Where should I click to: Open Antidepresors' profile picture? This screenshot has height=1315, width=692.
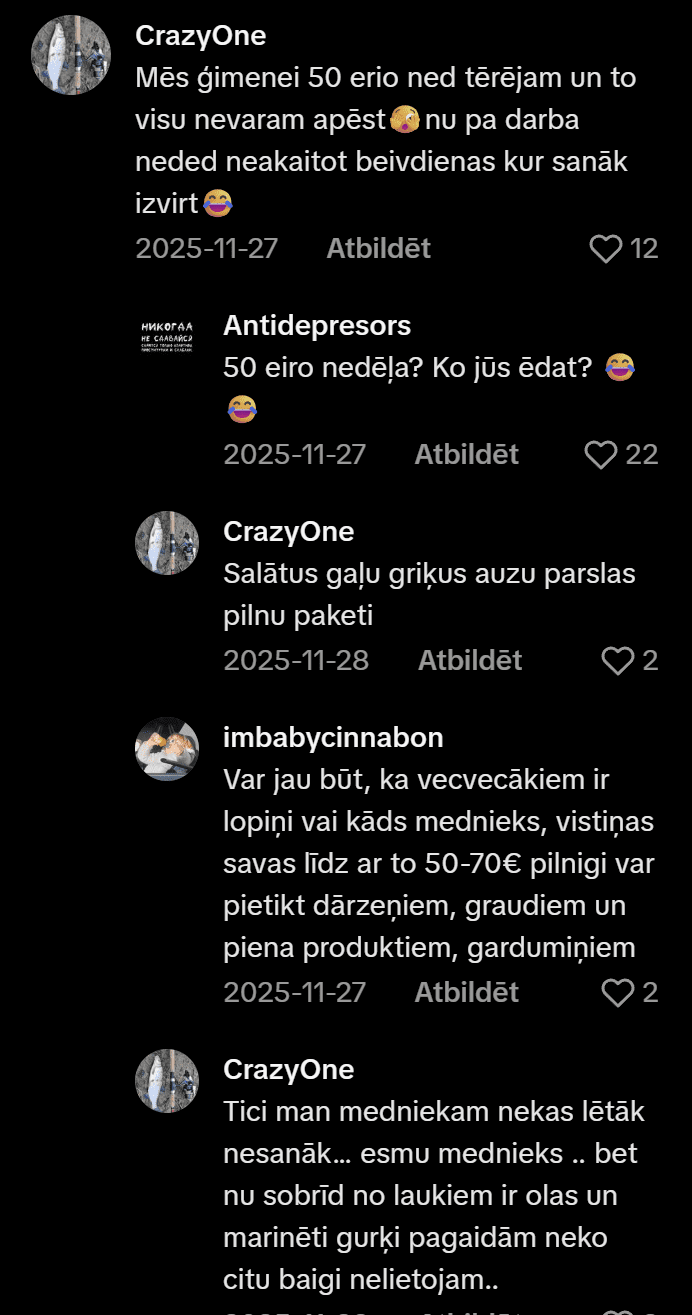[x=167, y=337]
